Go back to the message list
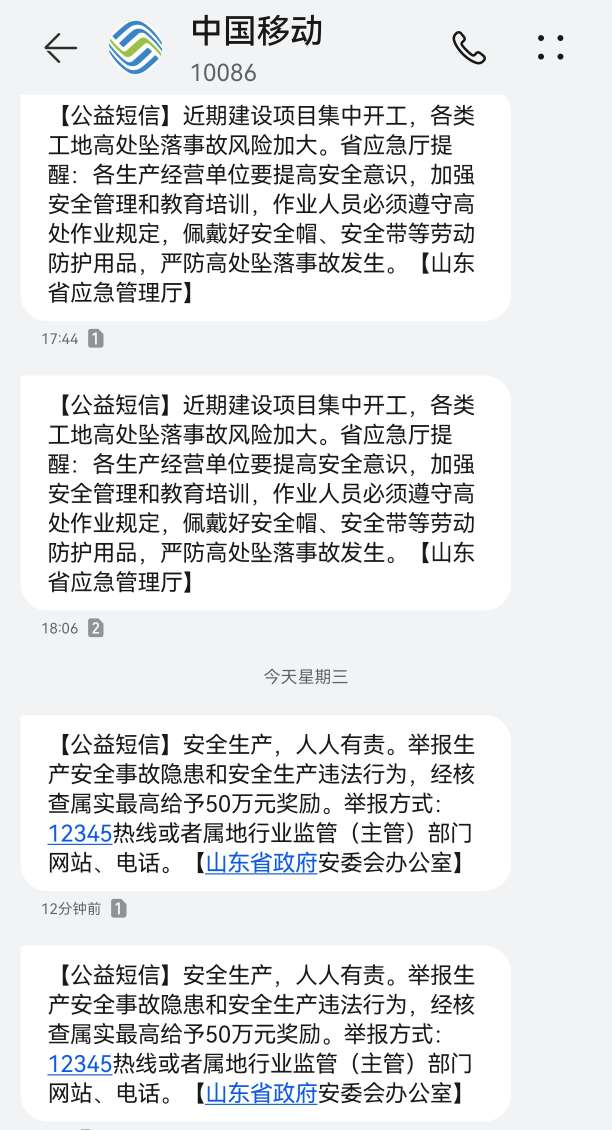612x1130 pixels. (60, 47)
